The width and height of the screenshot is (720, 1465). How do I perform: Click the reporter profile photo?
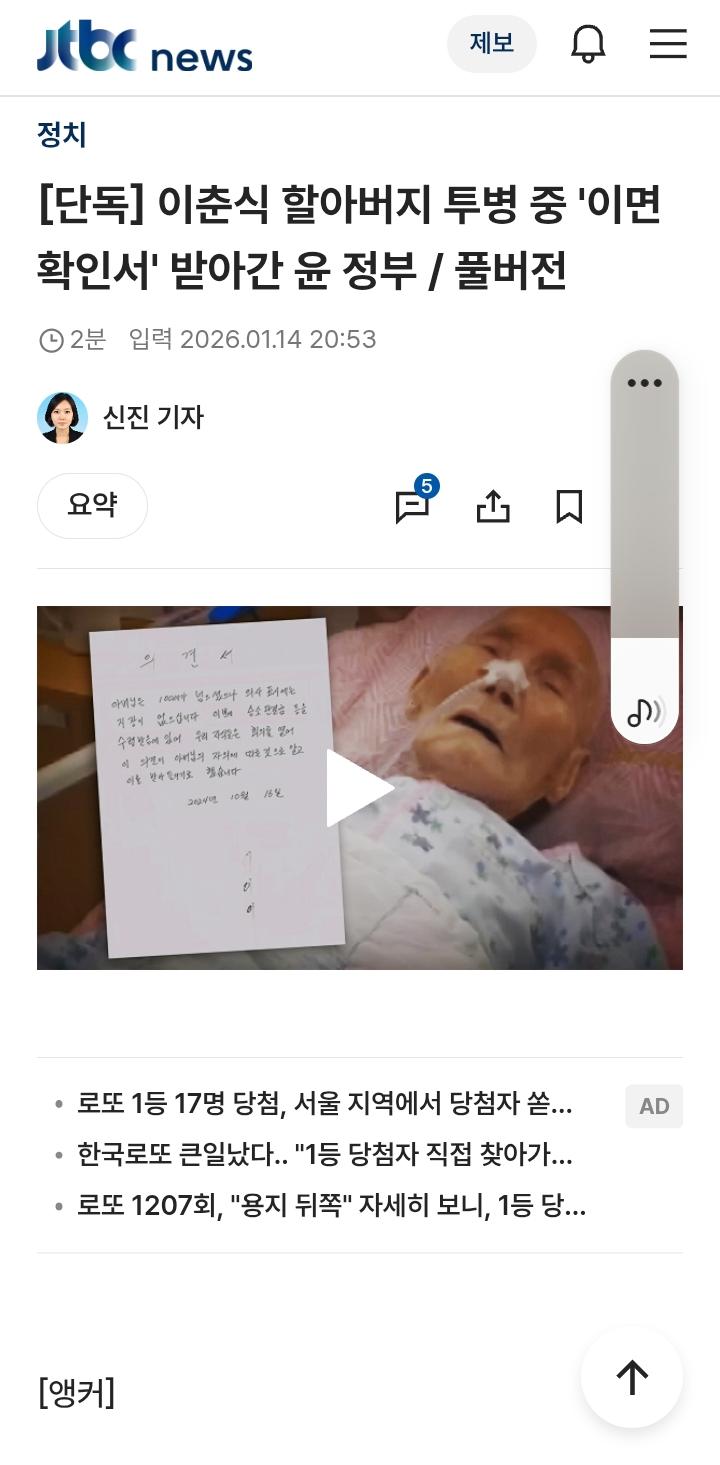[62, 419]
